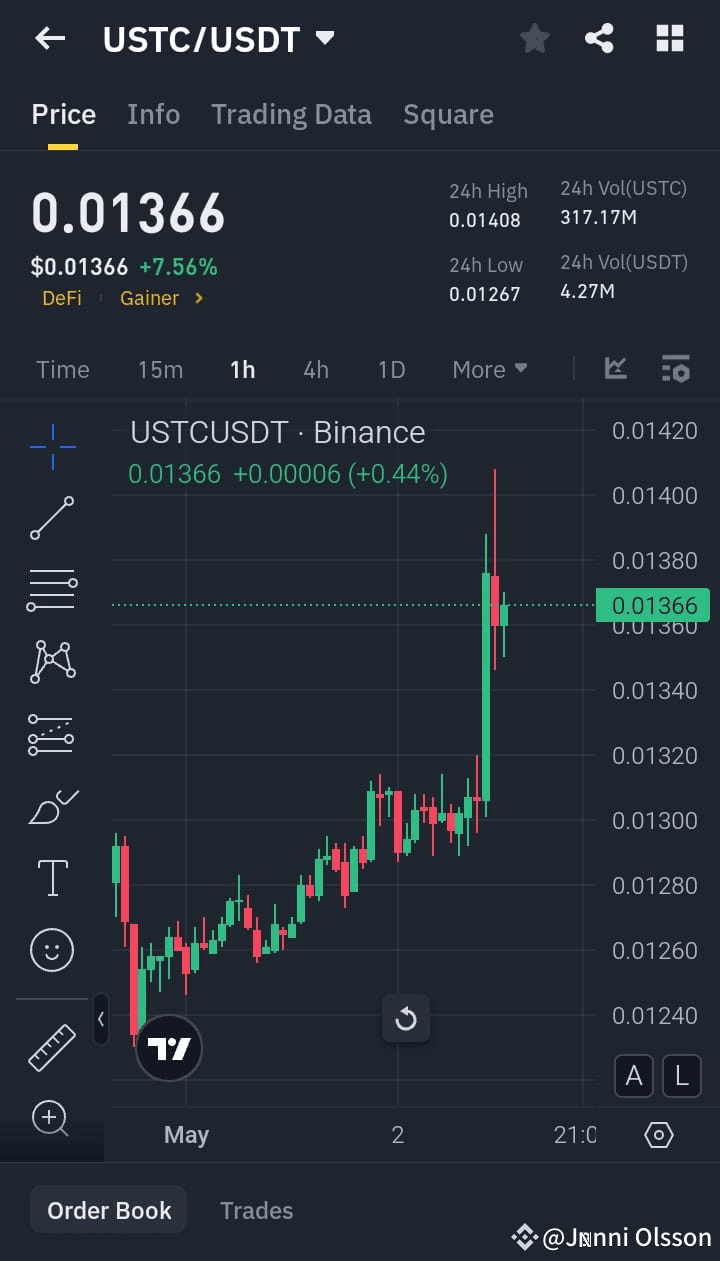Open the horizontal lines drawing tool
The height and width of the screenshot is (1261, 720).
coord(51,590)
